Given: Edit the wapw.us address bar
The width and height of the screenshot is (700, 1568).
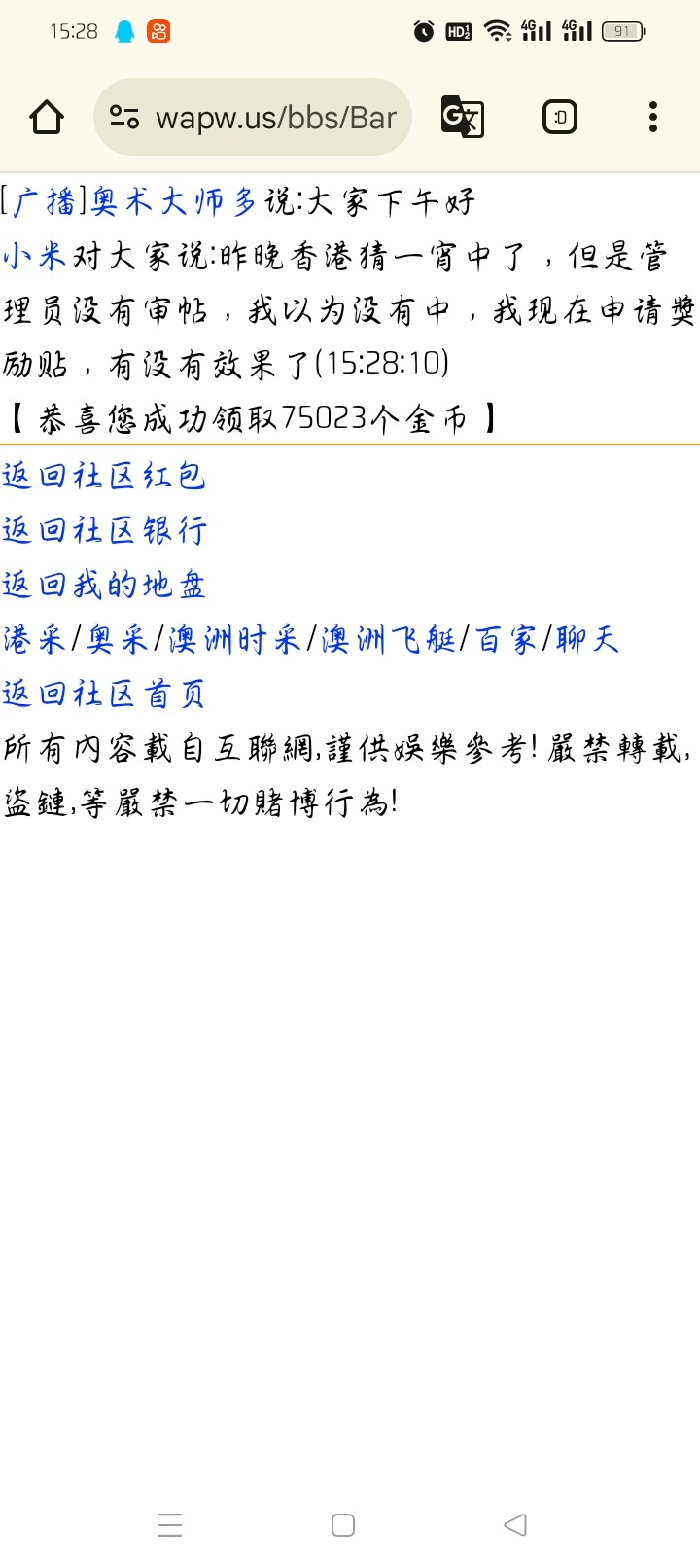Looking at the screenshot, I should click(275, 118).
